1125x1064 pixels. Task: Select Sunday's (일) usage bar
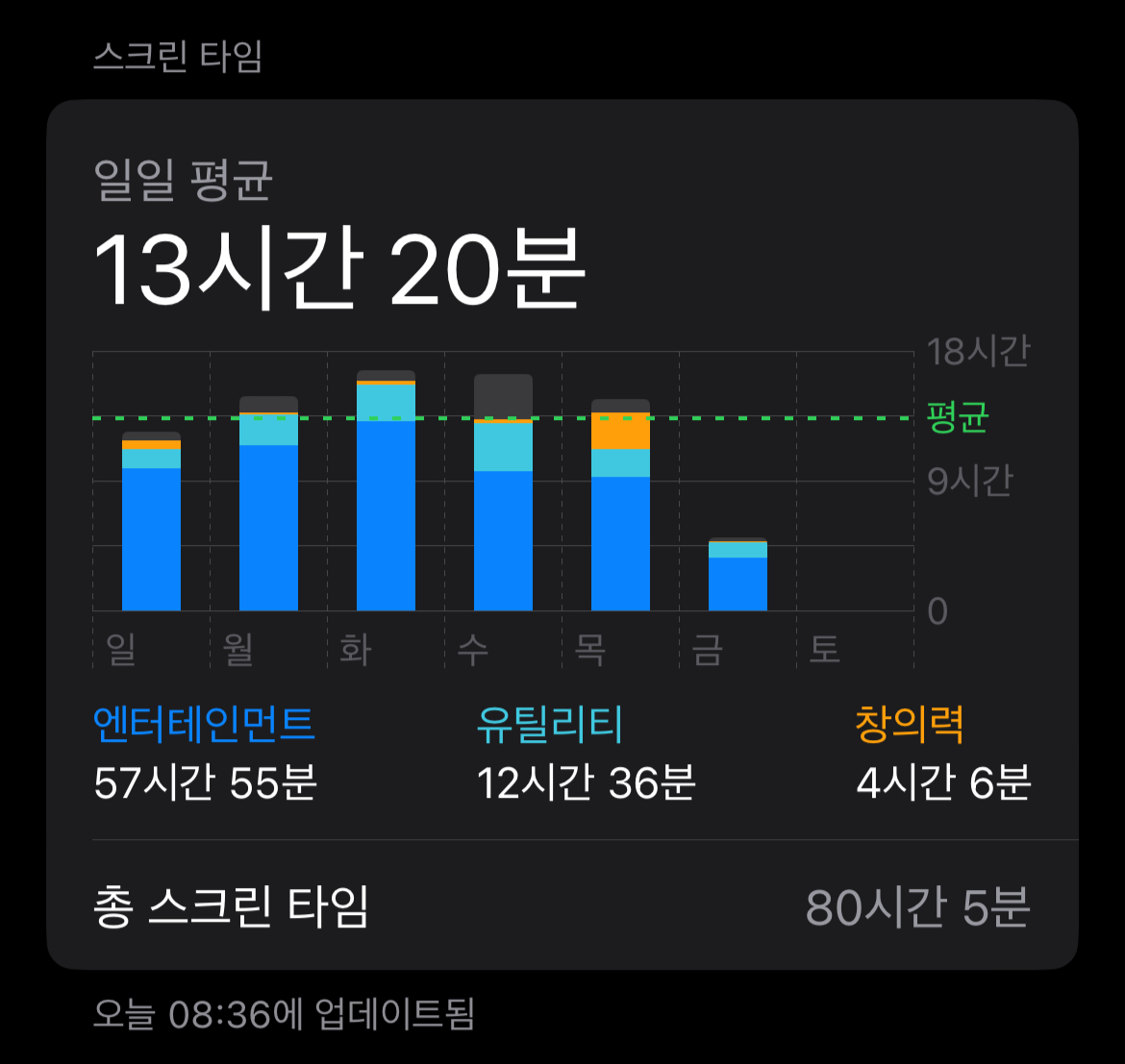coord(151,524)
